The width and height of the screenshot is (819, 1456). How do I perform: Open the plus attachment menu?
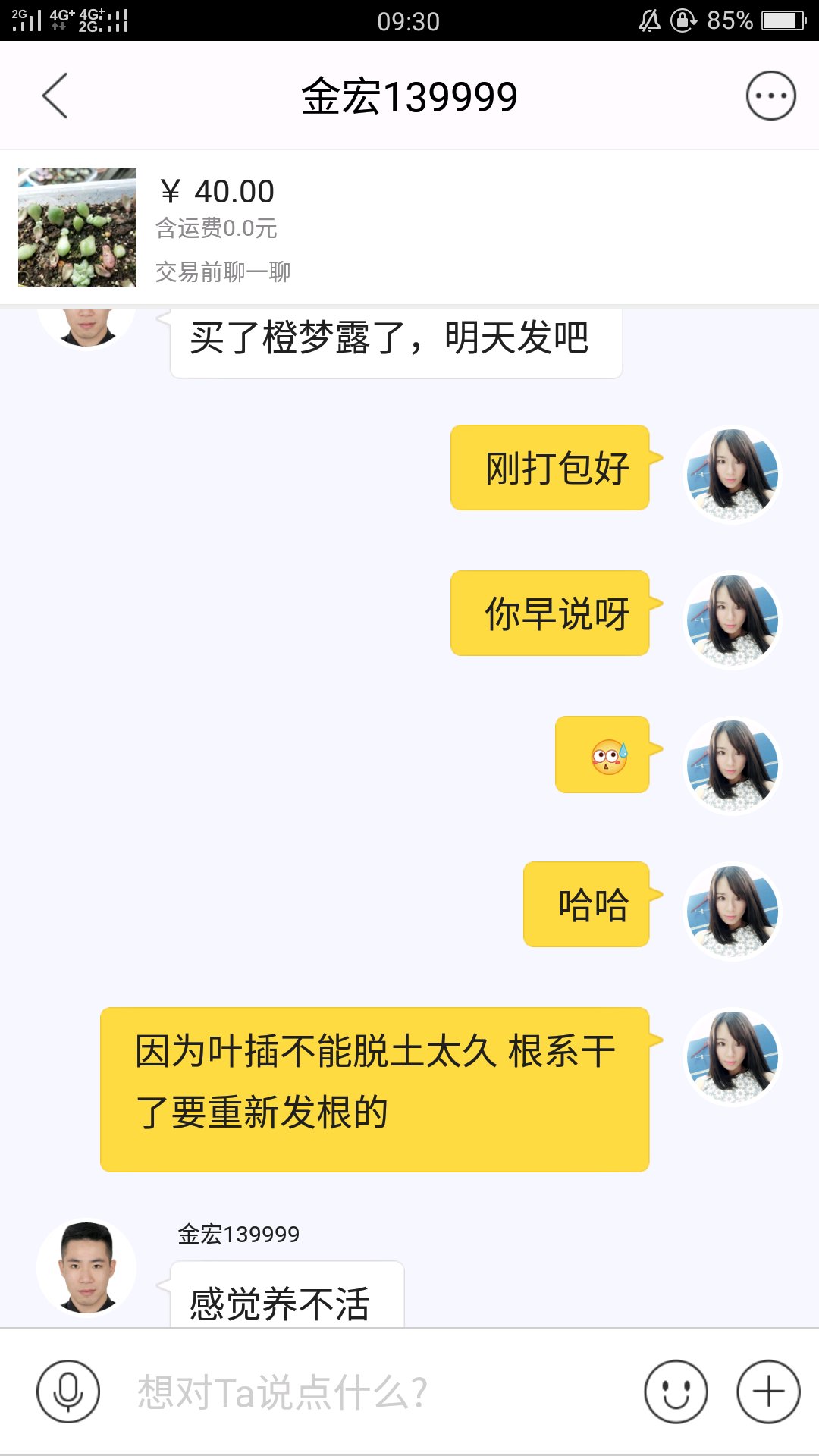pos(768,1392)
